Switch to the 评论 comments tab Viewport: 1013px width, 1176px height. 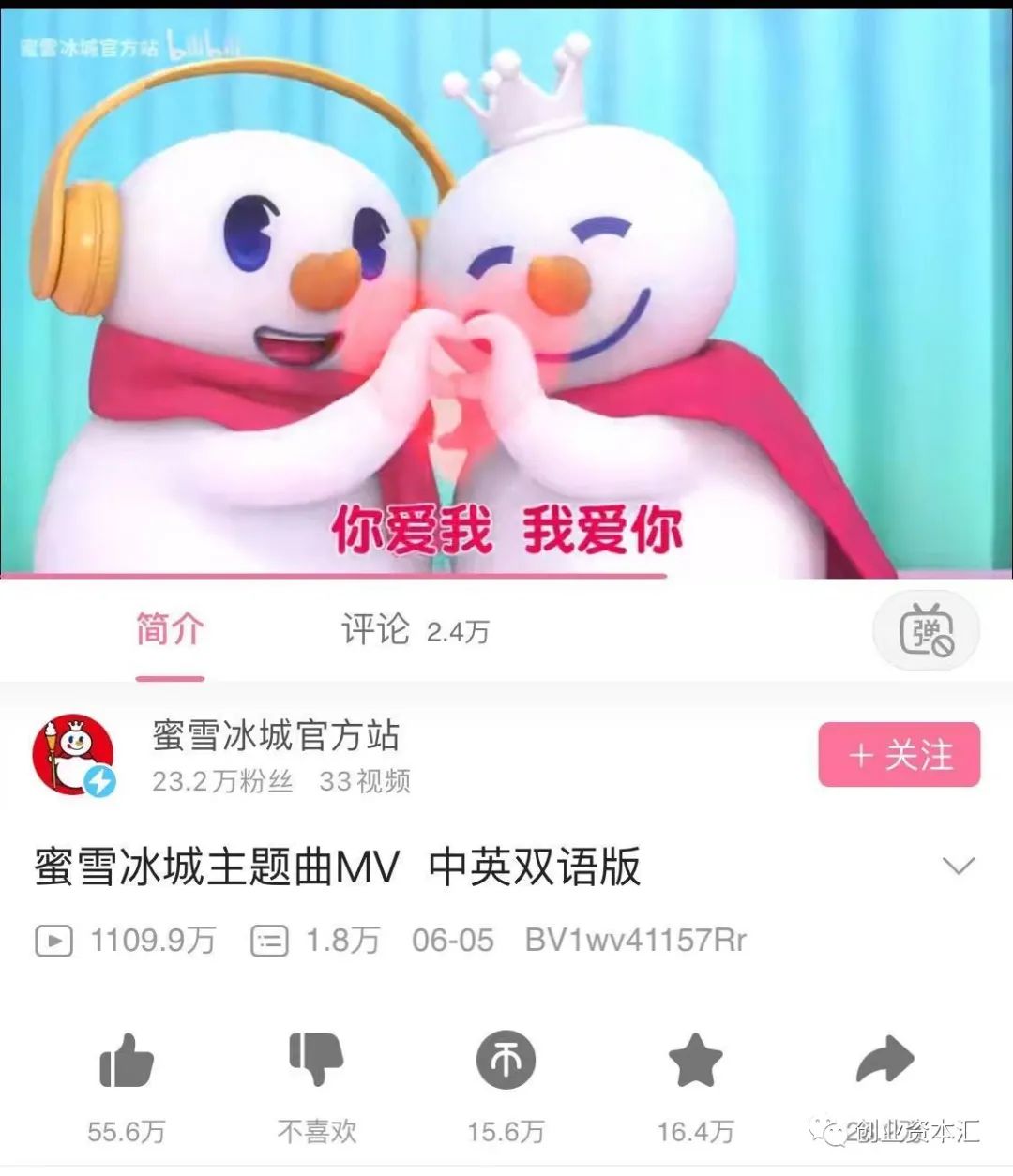413,630
